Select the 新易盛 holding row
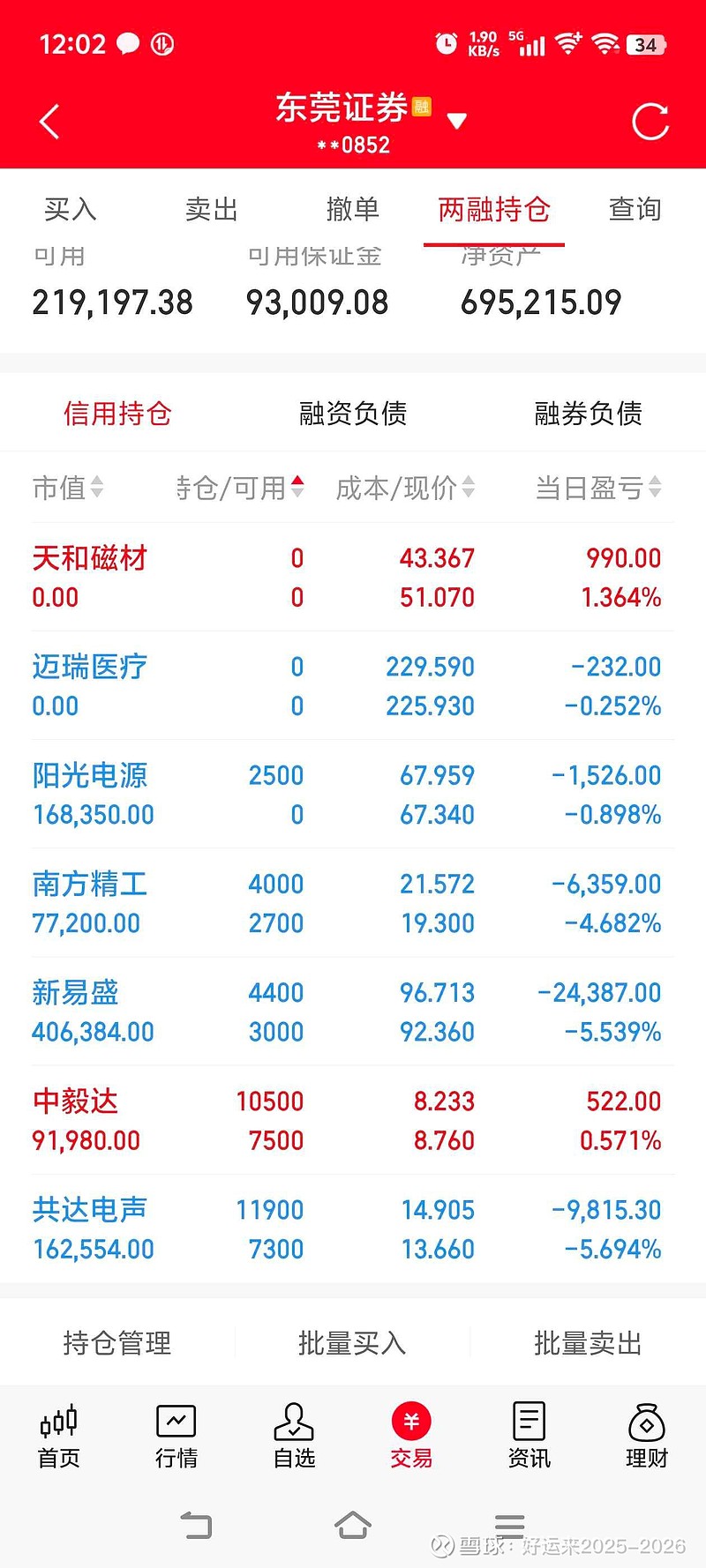The height and width of the screenshot is (1568, 706). tap(353, 1012)
